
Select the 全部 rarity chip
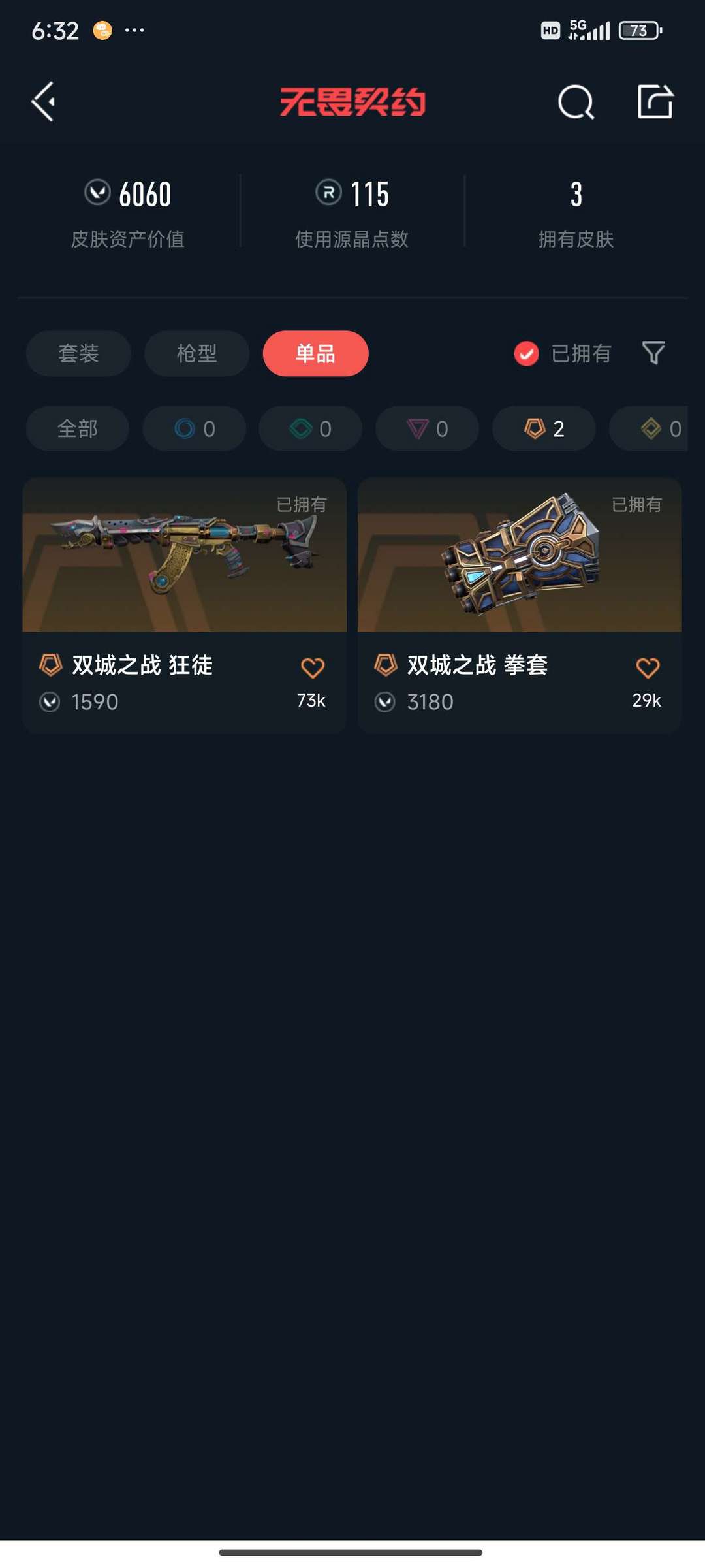pyautogui.click(x=77, y=428)
